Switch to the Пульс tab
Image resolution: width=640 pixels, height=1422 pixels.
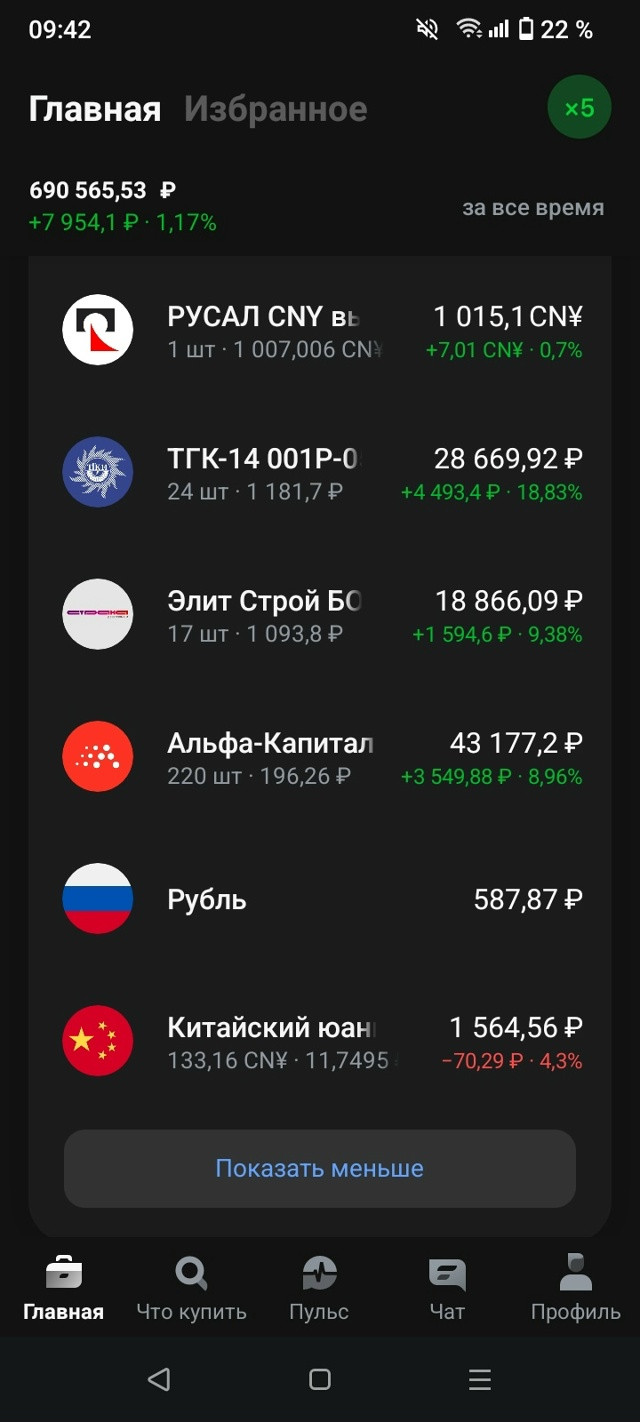point(319,1288)
